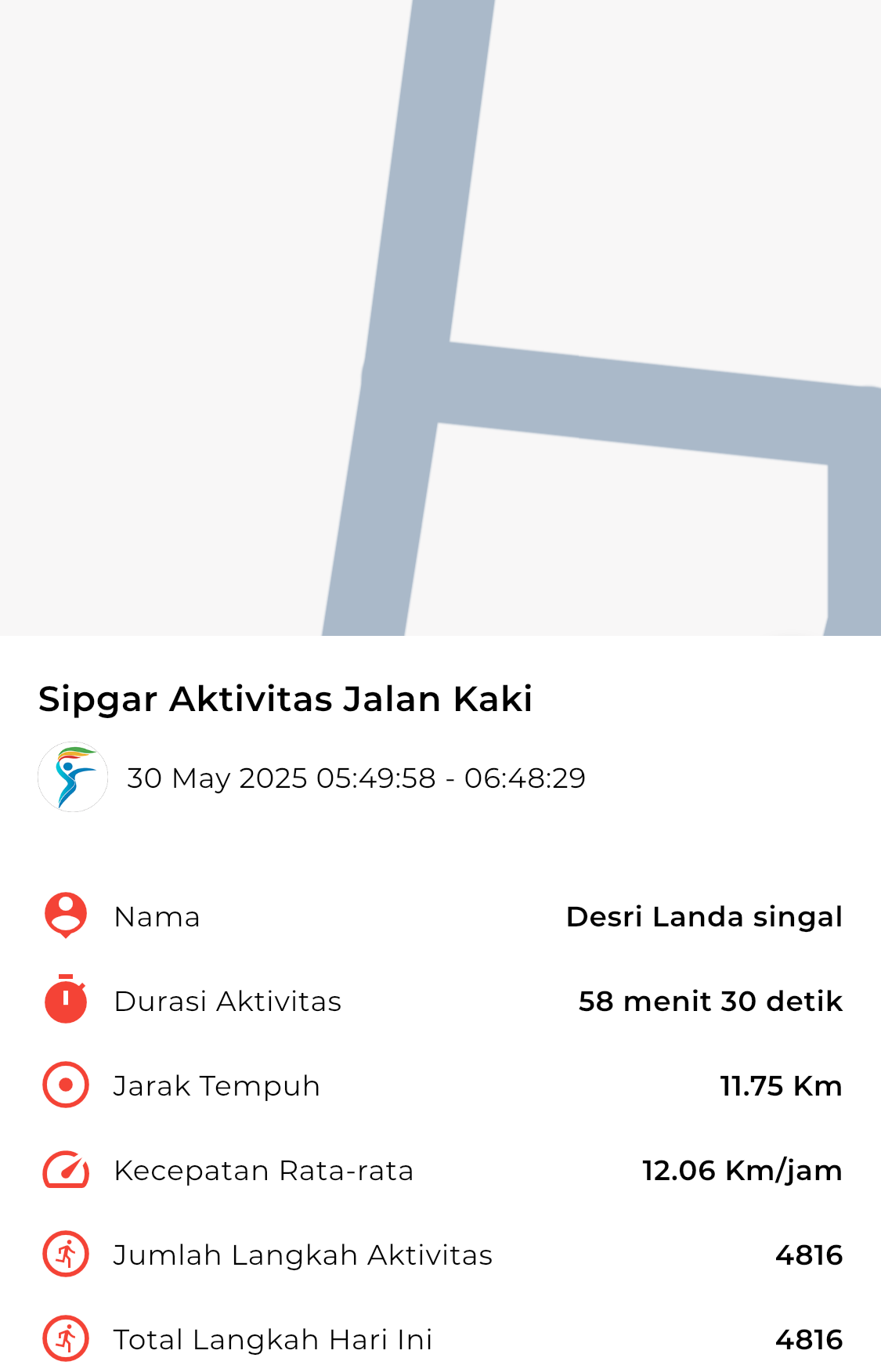Select the Total Langkah Hari Ini value 4816
881x1372 pixels.
tap(809, 1338)
